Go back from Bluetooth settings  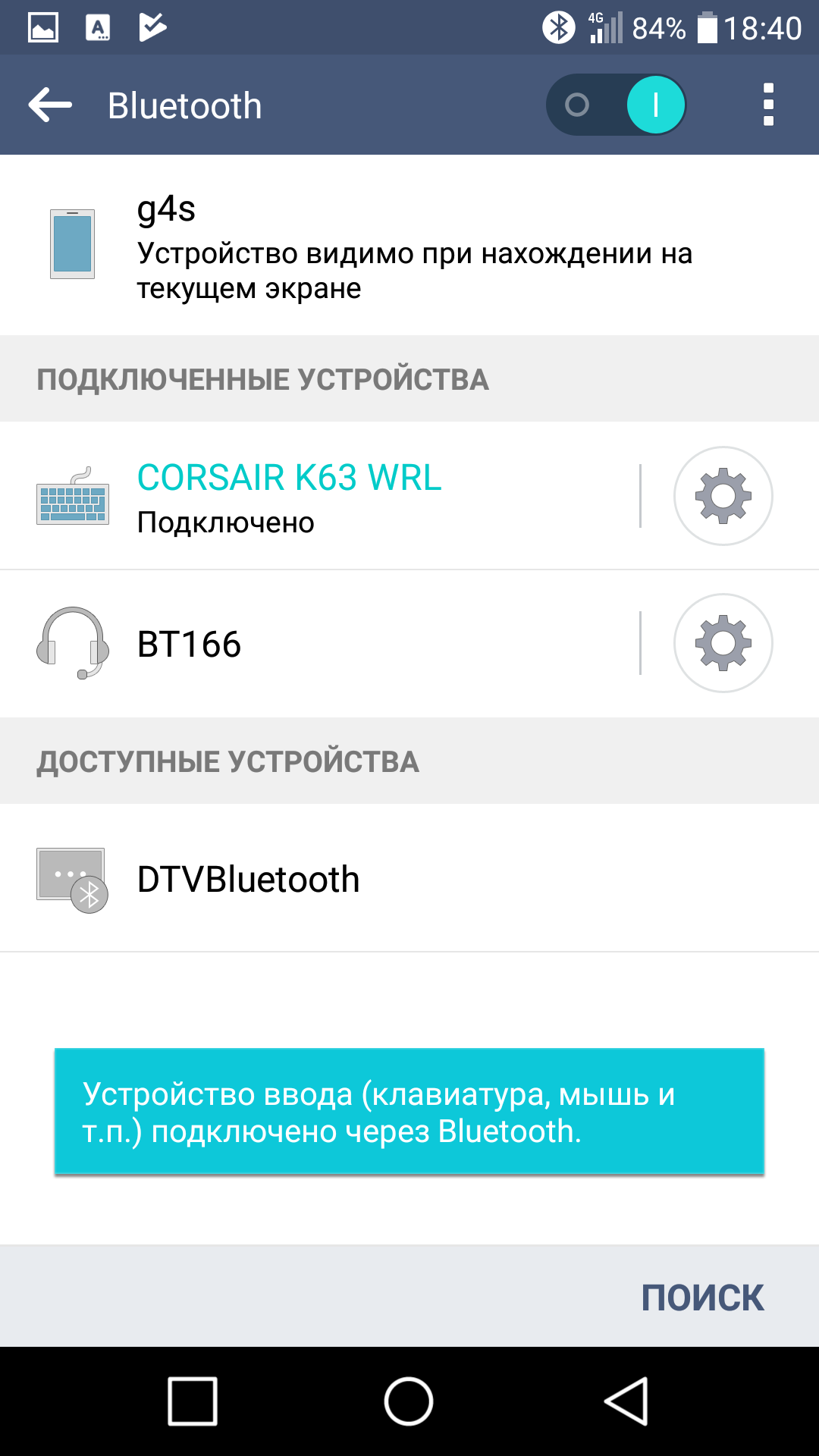point(50,105)
